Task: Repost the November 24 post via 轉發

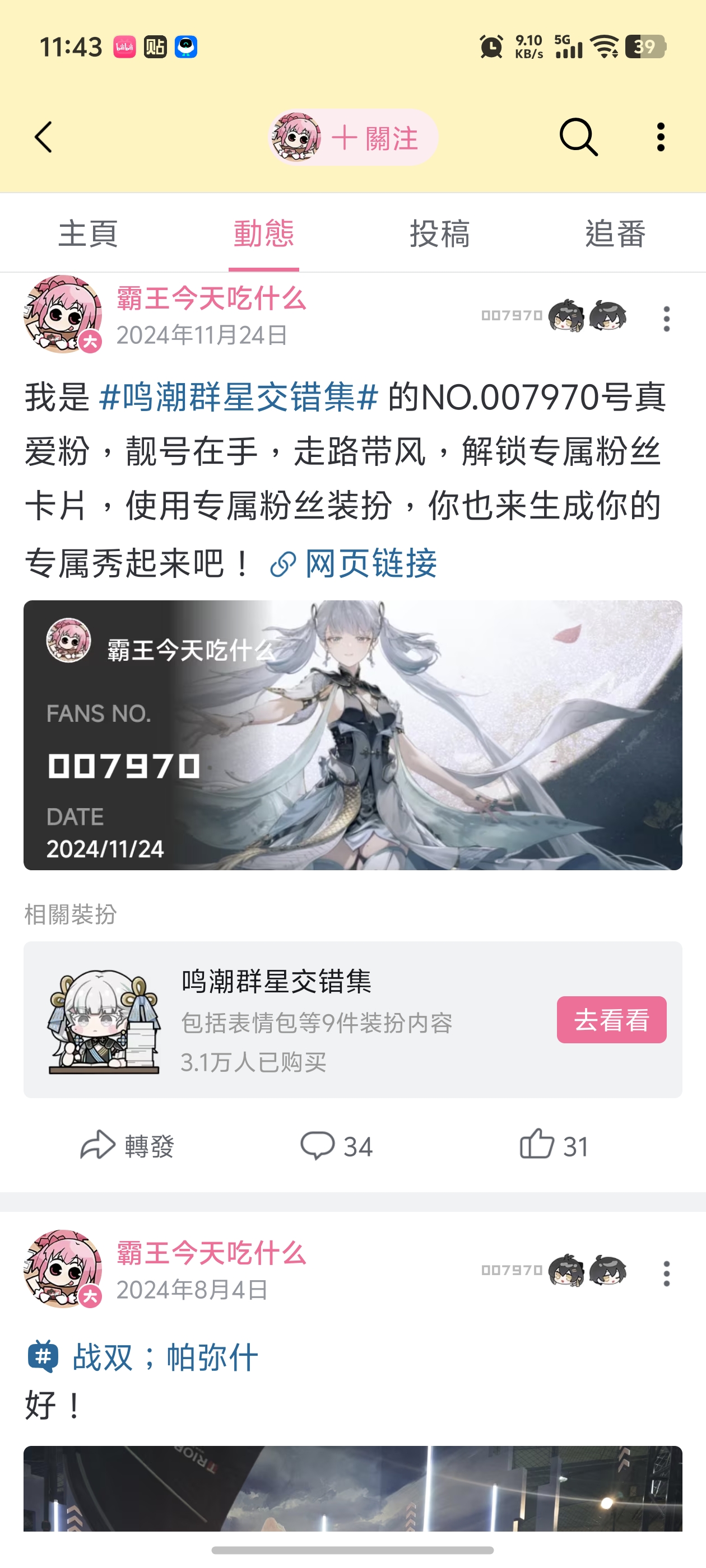Action: 128,1146
